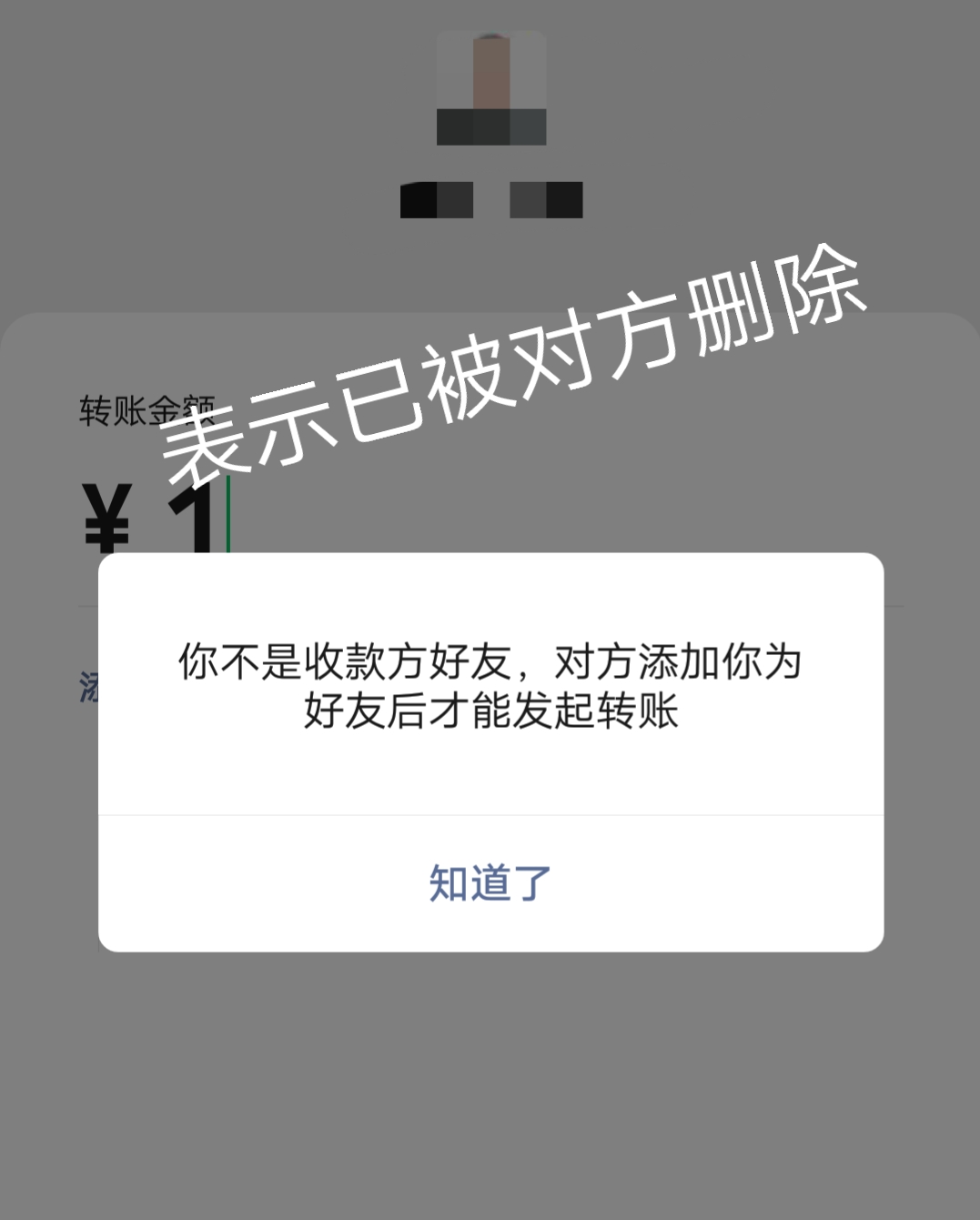
Task: Tap the blurred nickname block right of center
Action: tap(546, 198)
